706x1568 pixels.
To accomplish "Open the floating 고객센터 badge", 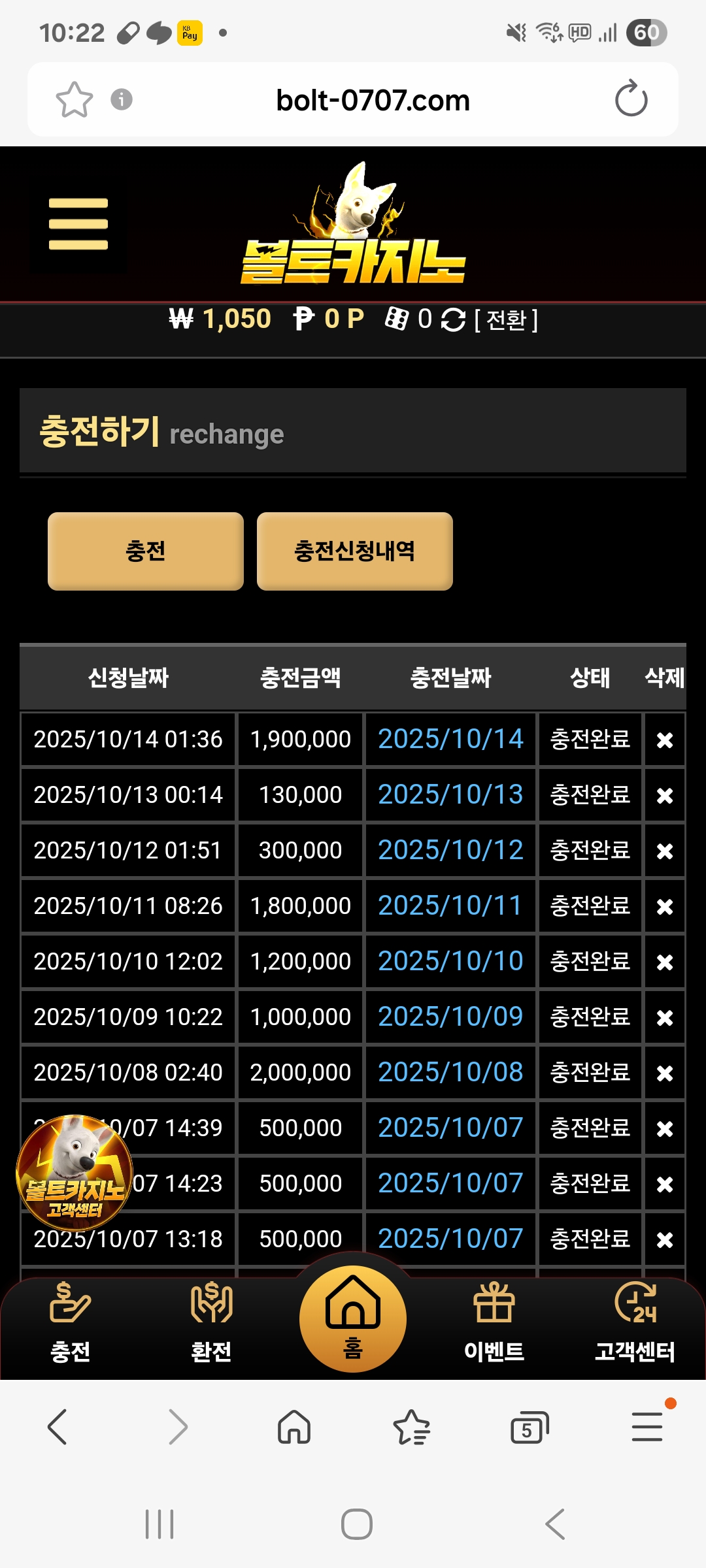I will 75,1173.
